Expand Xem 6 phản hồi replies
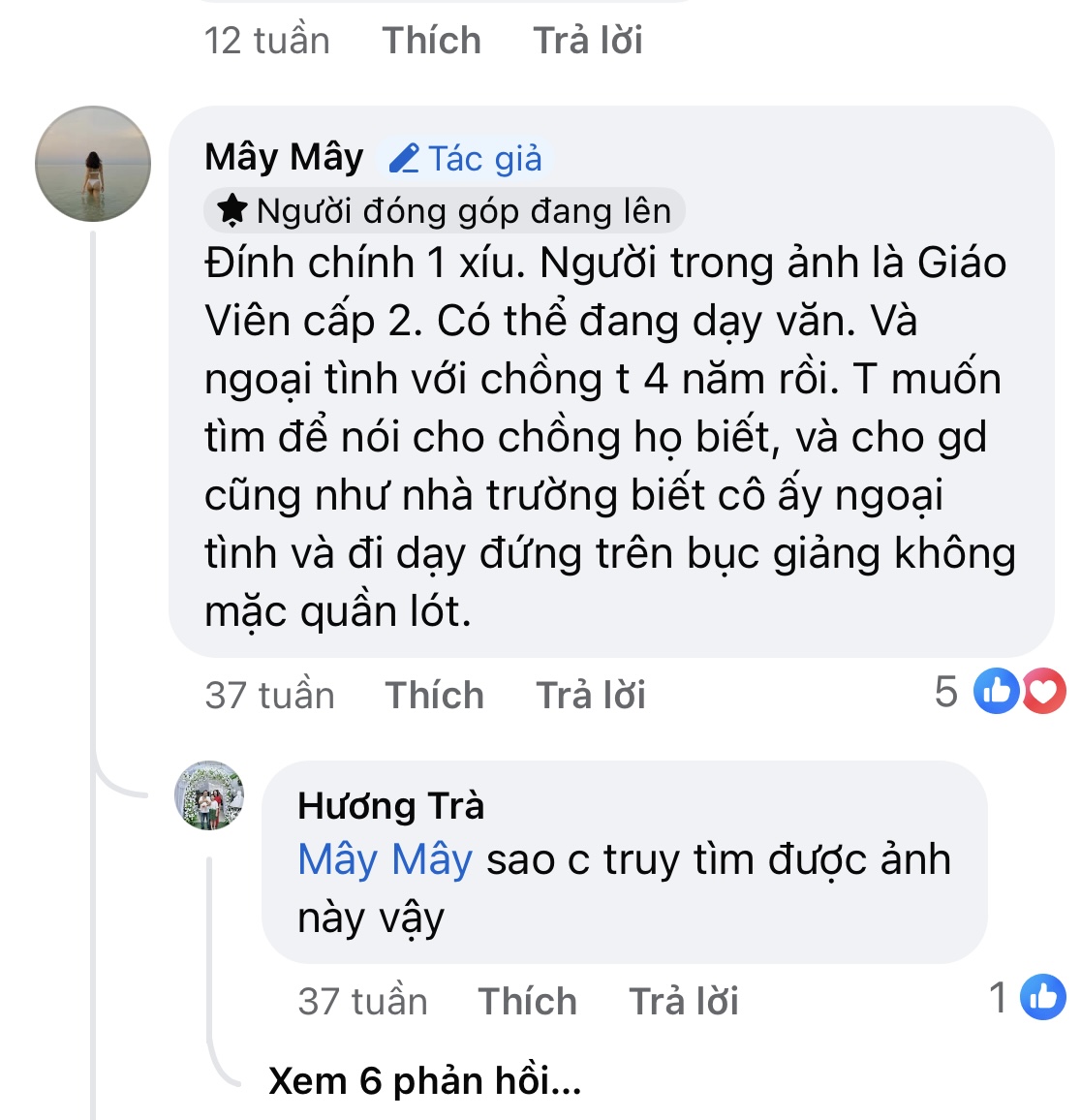The image size is (1081, 1120). click(424, 1080)
